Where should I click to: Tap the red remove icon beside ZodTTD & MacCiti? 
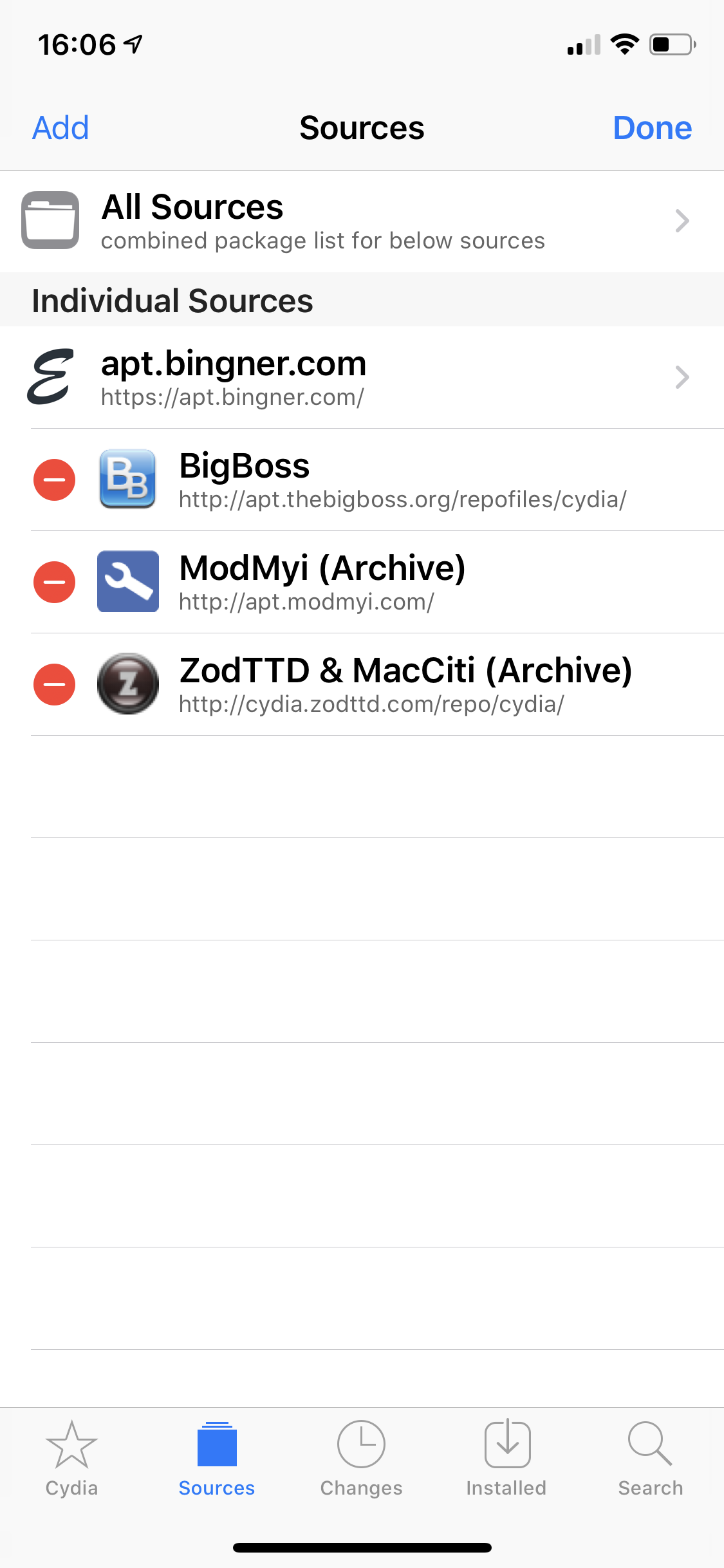(54, 684)
